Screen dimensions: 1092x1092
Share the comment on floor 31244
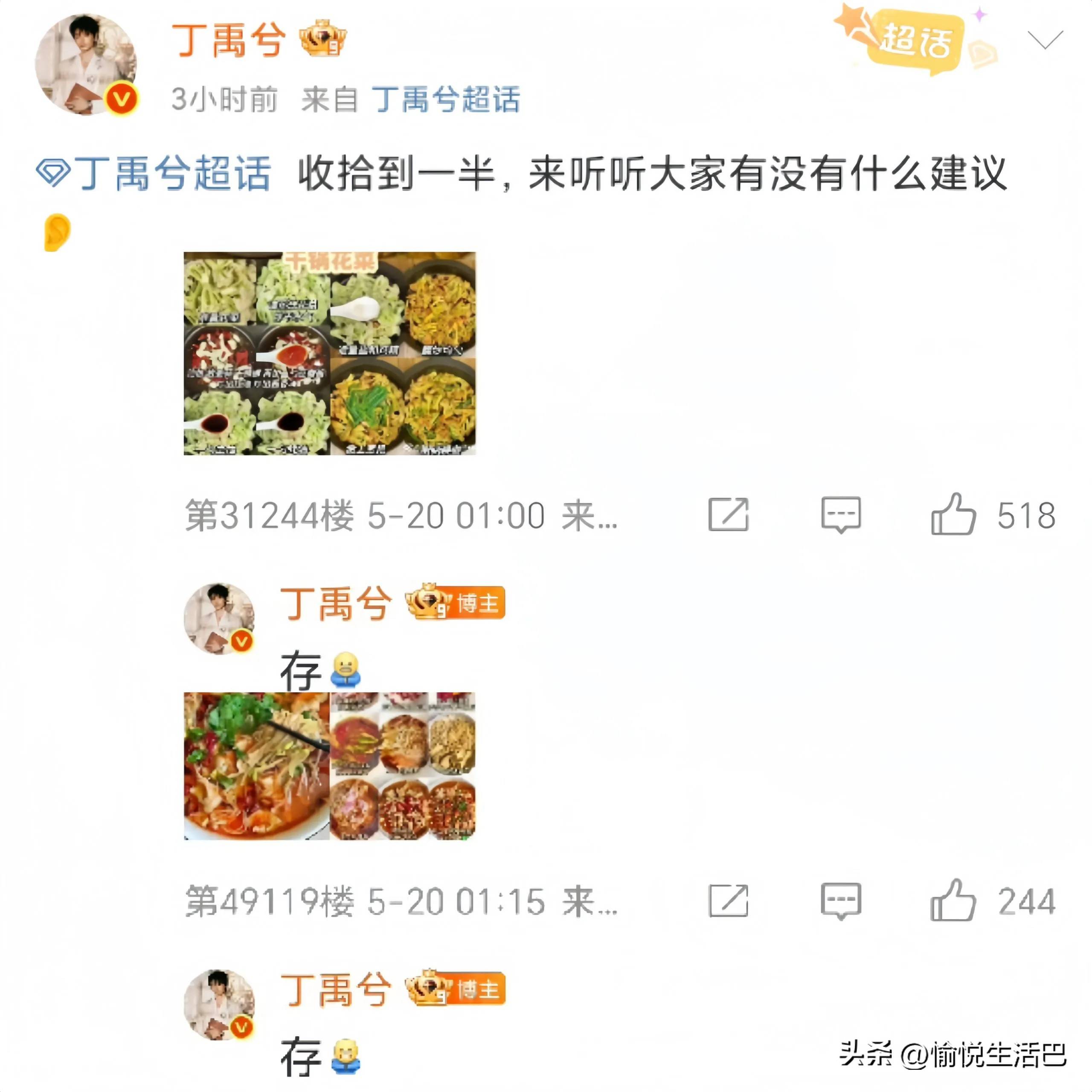pyautogui.click(x=728, y=514)
